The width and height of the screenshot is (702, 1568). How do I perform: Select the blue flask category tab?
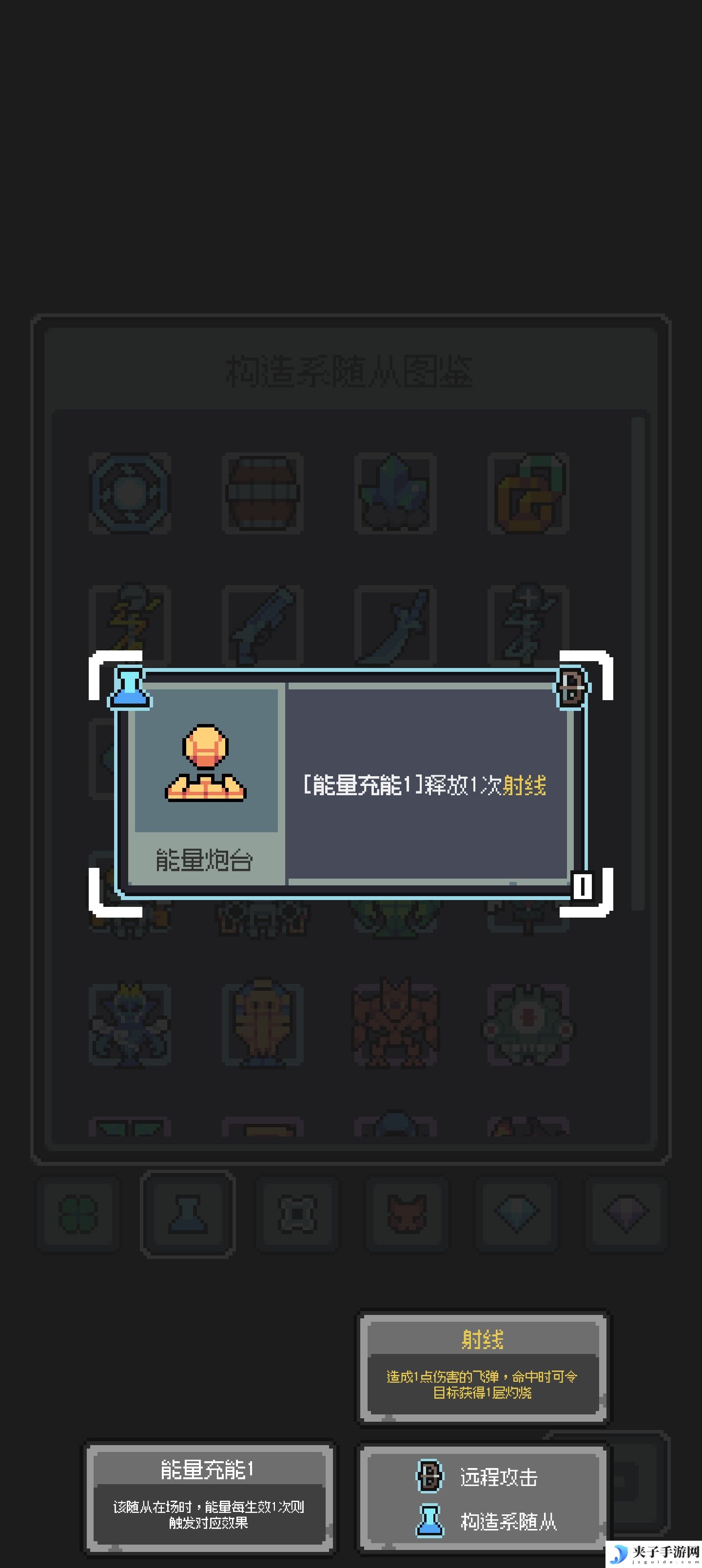(x=188, y=1213)
